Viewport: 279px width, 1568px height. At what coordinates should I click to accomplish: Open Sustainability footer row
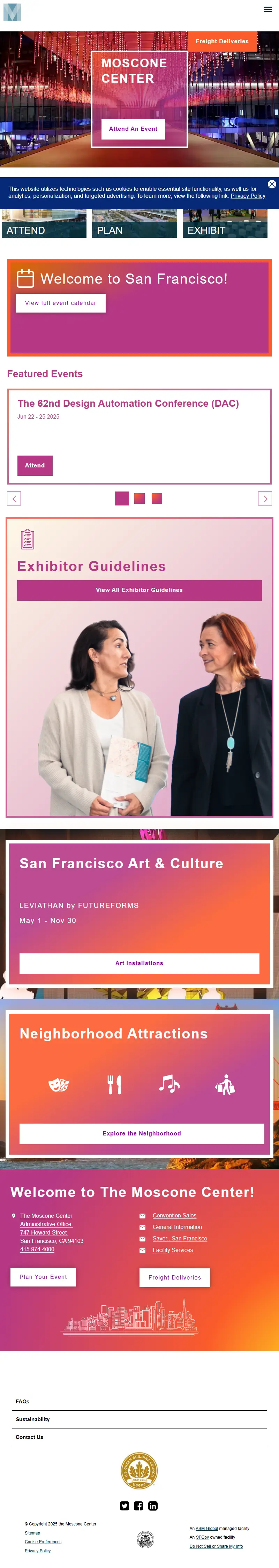coord(33,1419)
